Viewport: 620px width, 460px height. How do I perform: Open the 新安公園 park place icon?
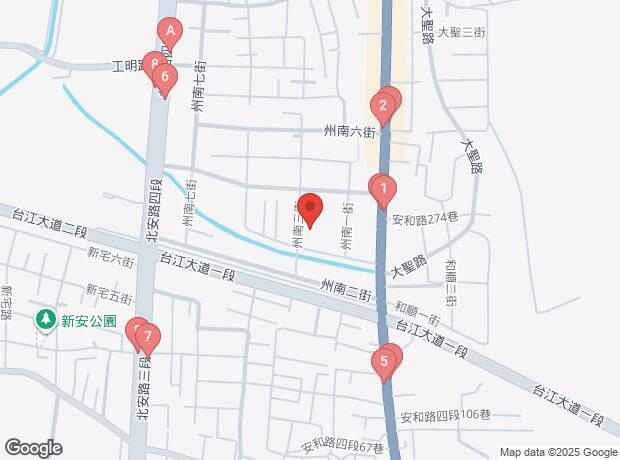[x=46, y=321]
